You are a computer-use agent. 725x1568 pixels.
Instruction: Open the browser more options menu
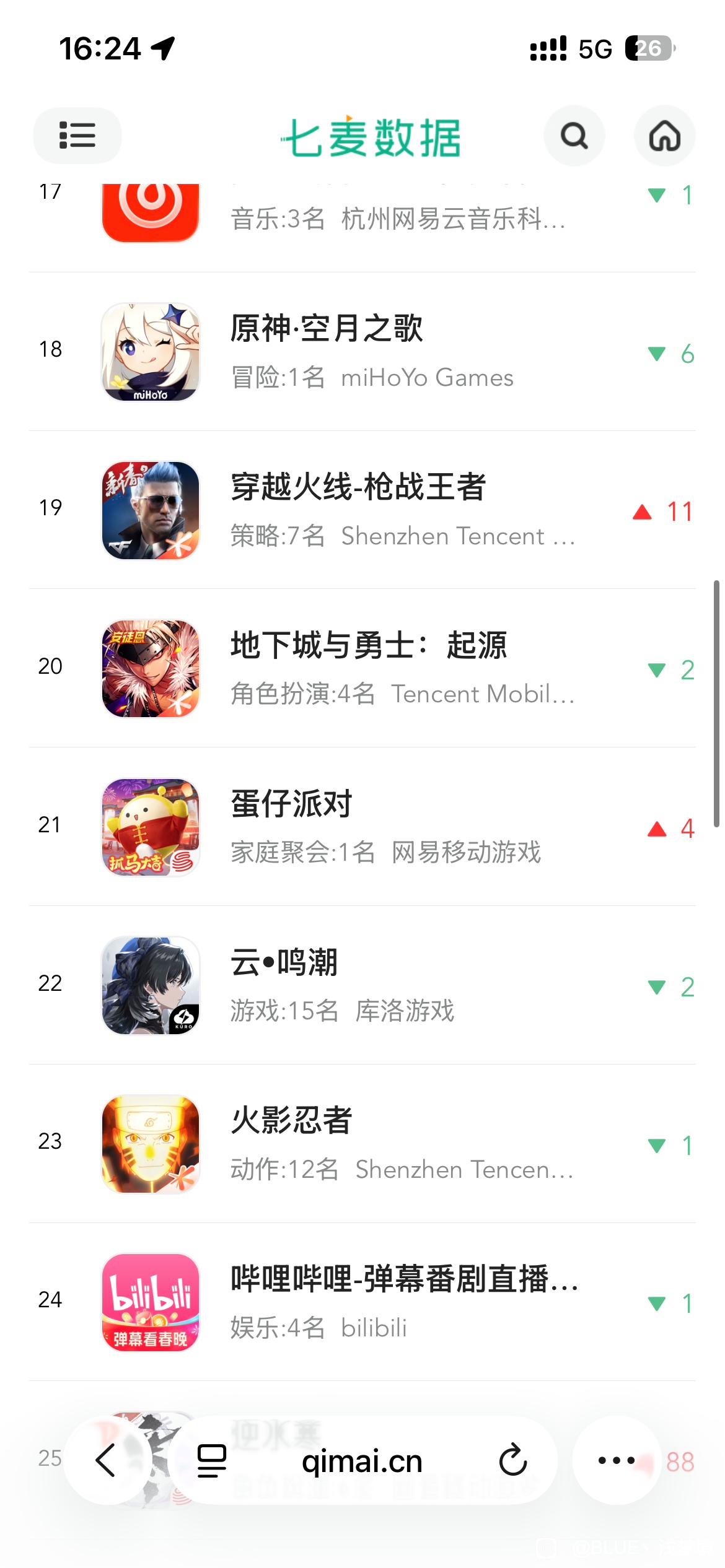point(616,1460)
